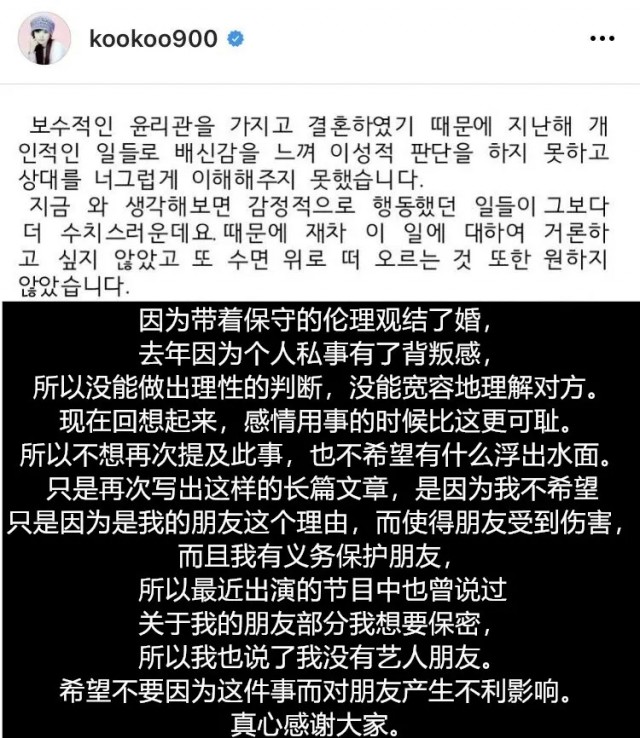Screen dimensions: 640x738
Task: Open kookoo900's profile picture
Action: click(x=46, y=40)
